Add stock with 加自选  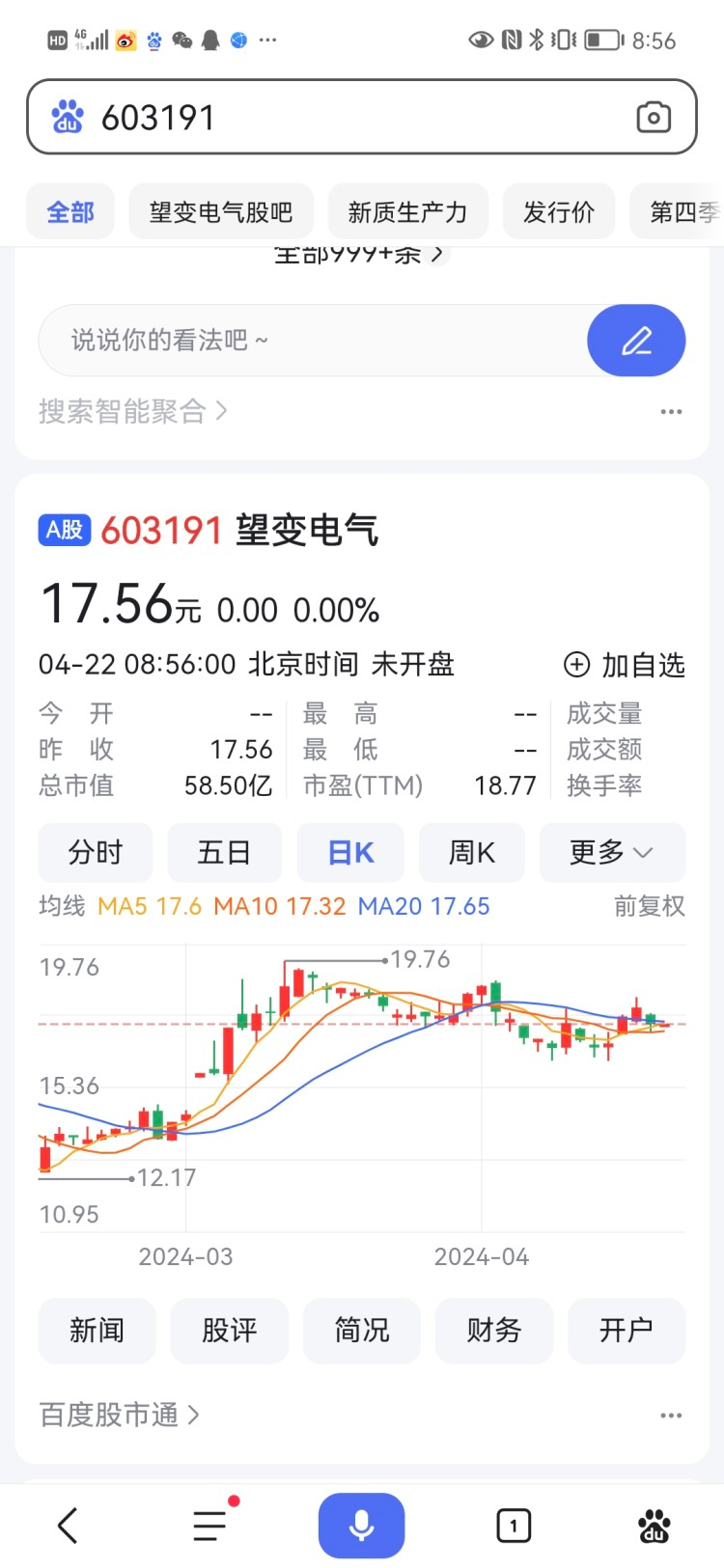tap(625, 665)
